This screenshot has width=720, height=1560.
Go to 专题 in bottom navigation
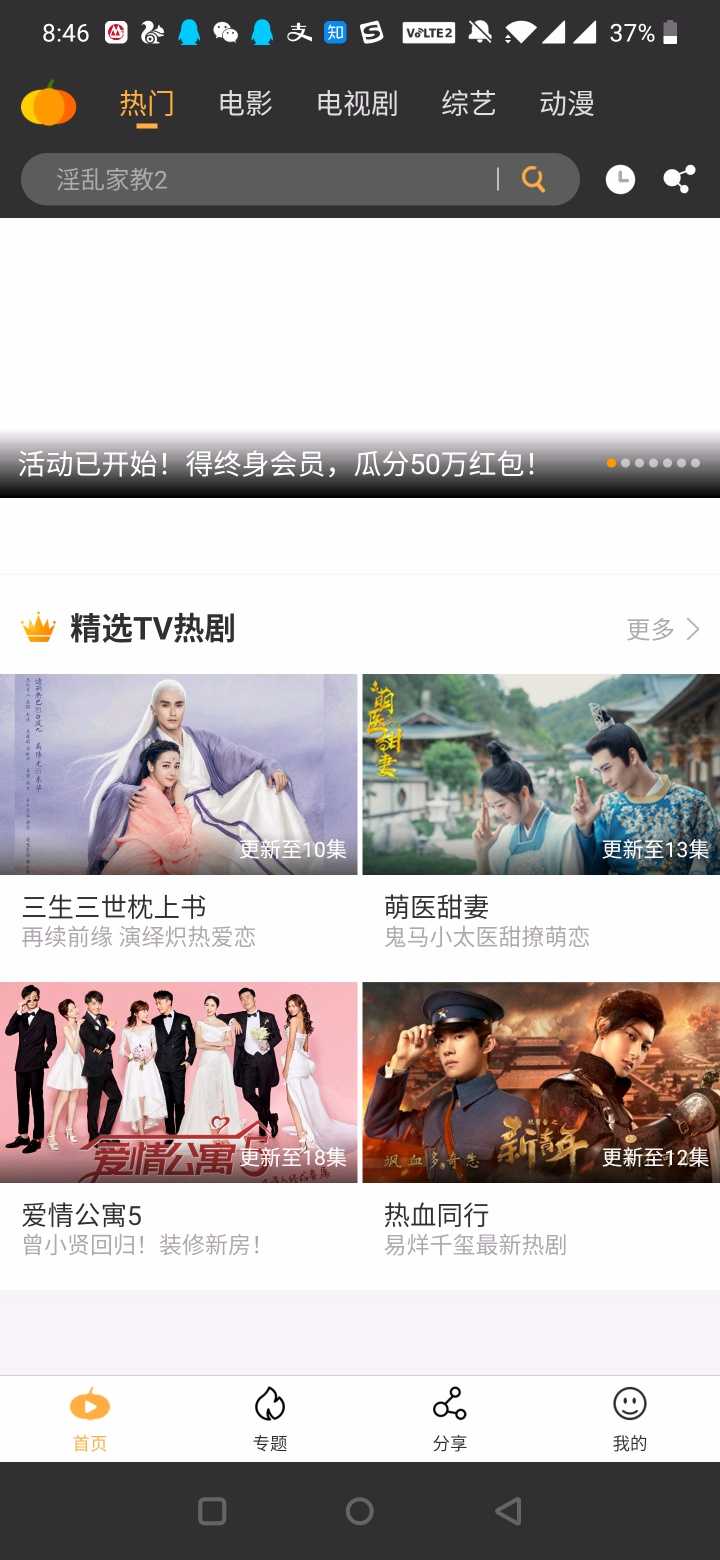point(270,1419)
